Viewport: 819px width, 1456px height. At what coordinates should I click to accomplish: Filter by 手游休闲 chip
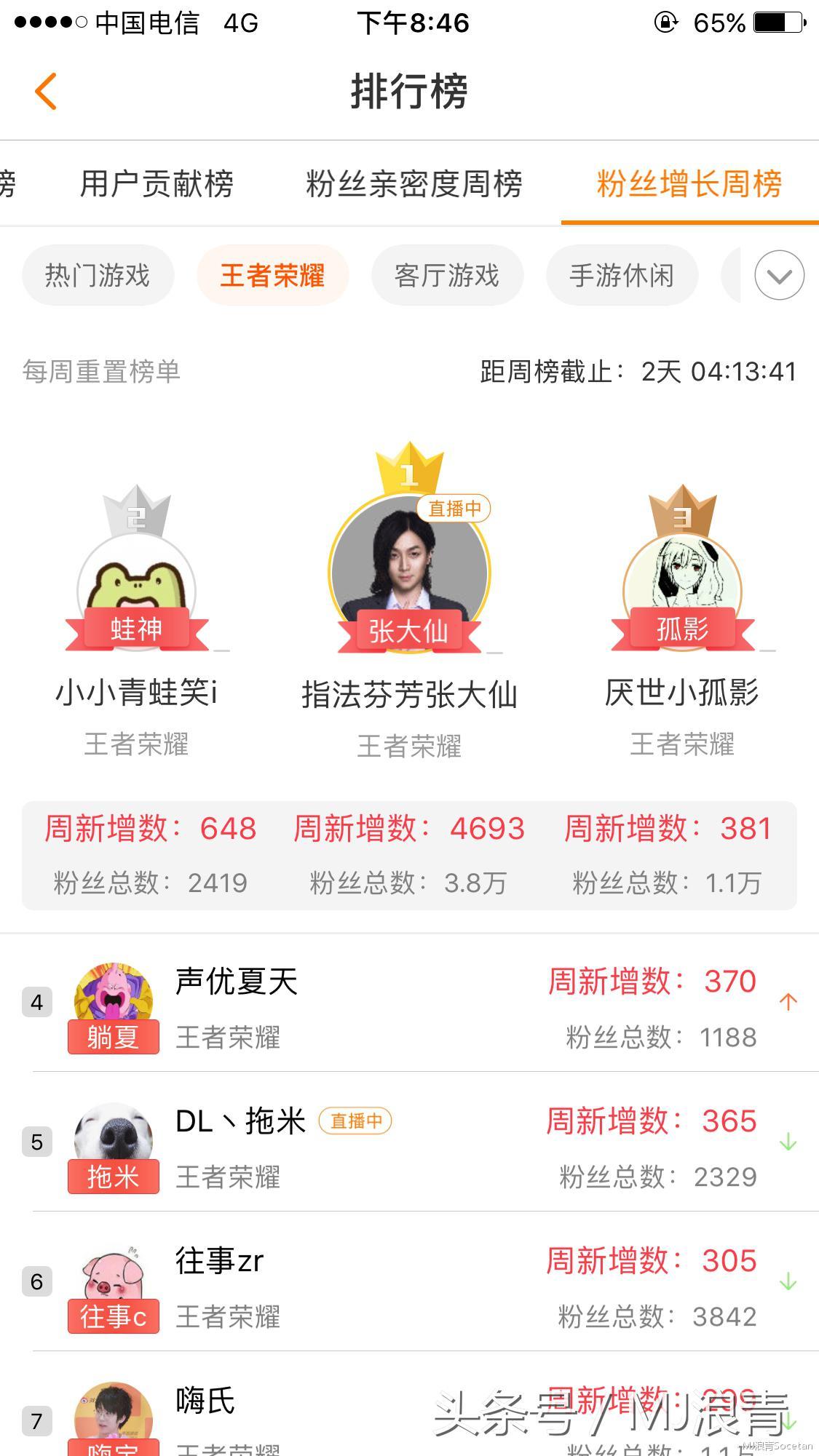[x=622, y=276]
